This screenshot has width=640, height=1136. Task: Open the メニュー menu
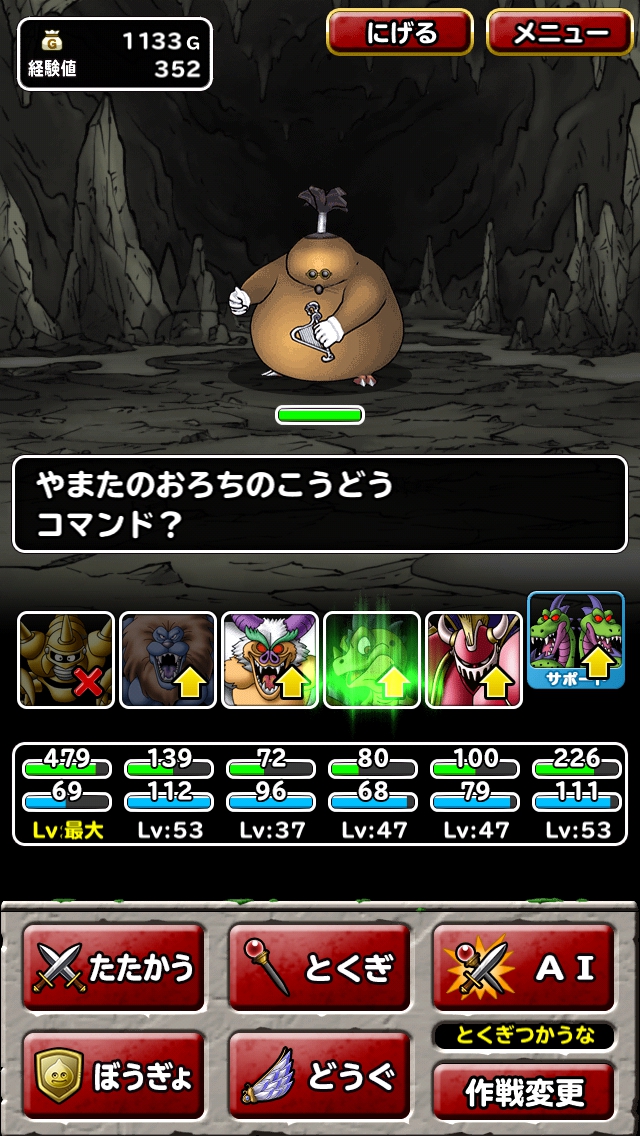point(561,33)
